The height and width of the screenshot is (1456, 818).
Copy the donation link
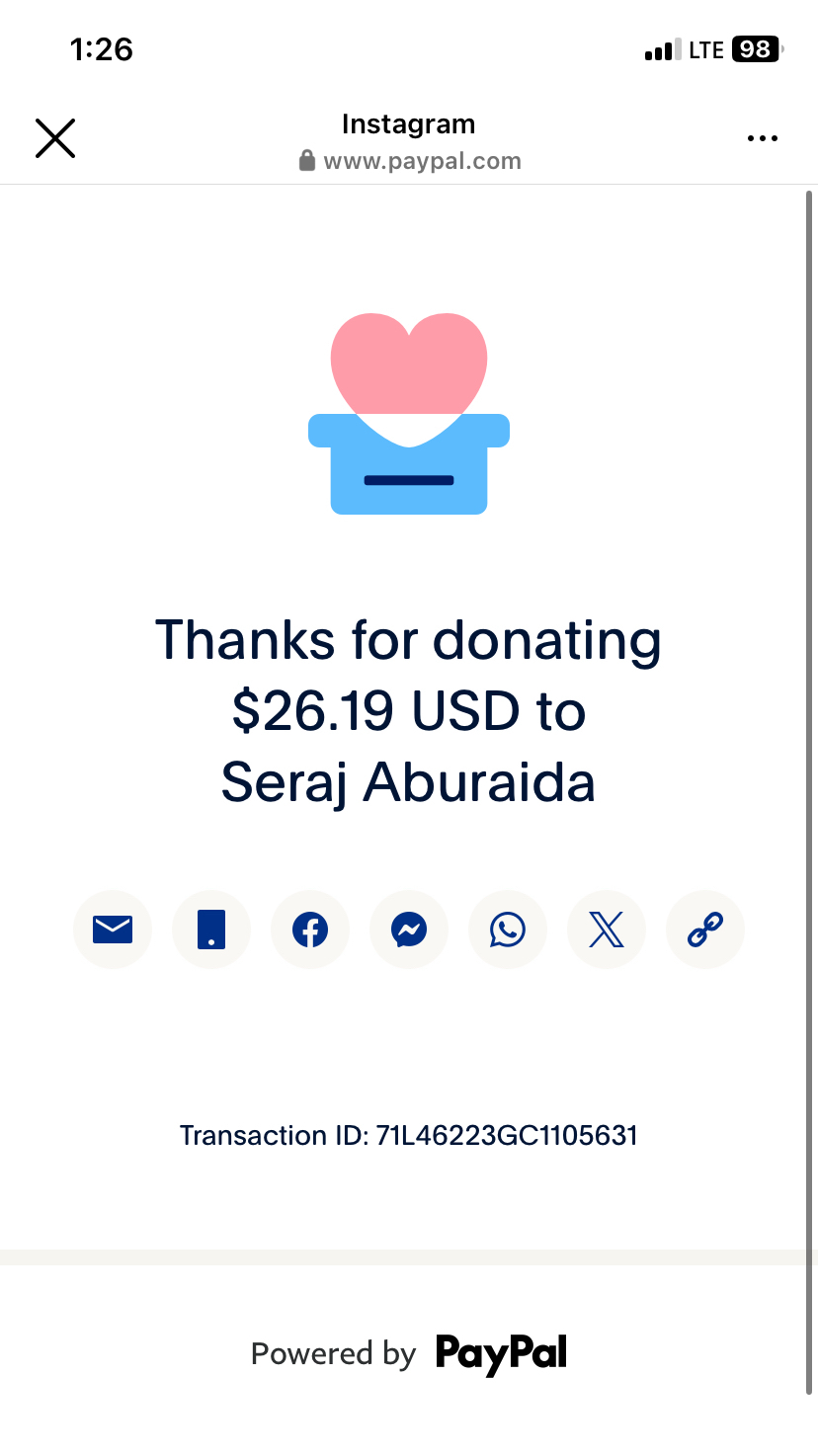pos(705,930)
